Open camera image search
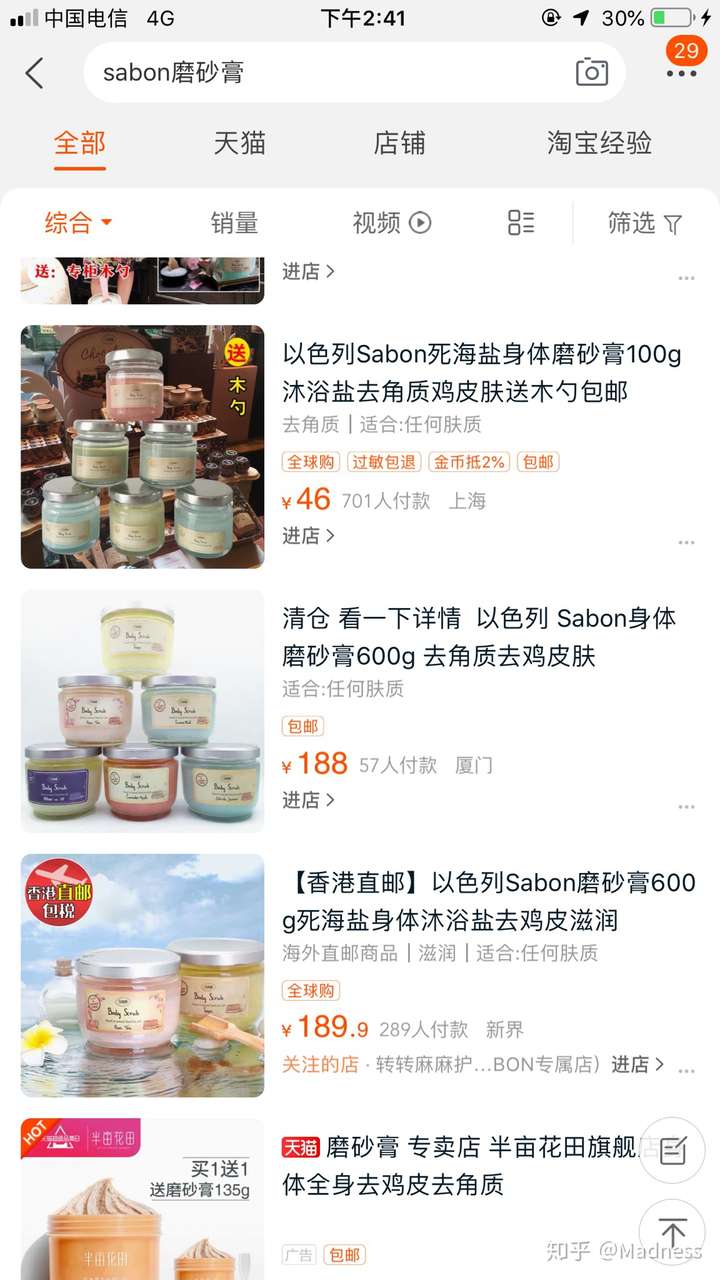 tap(591, 72)
